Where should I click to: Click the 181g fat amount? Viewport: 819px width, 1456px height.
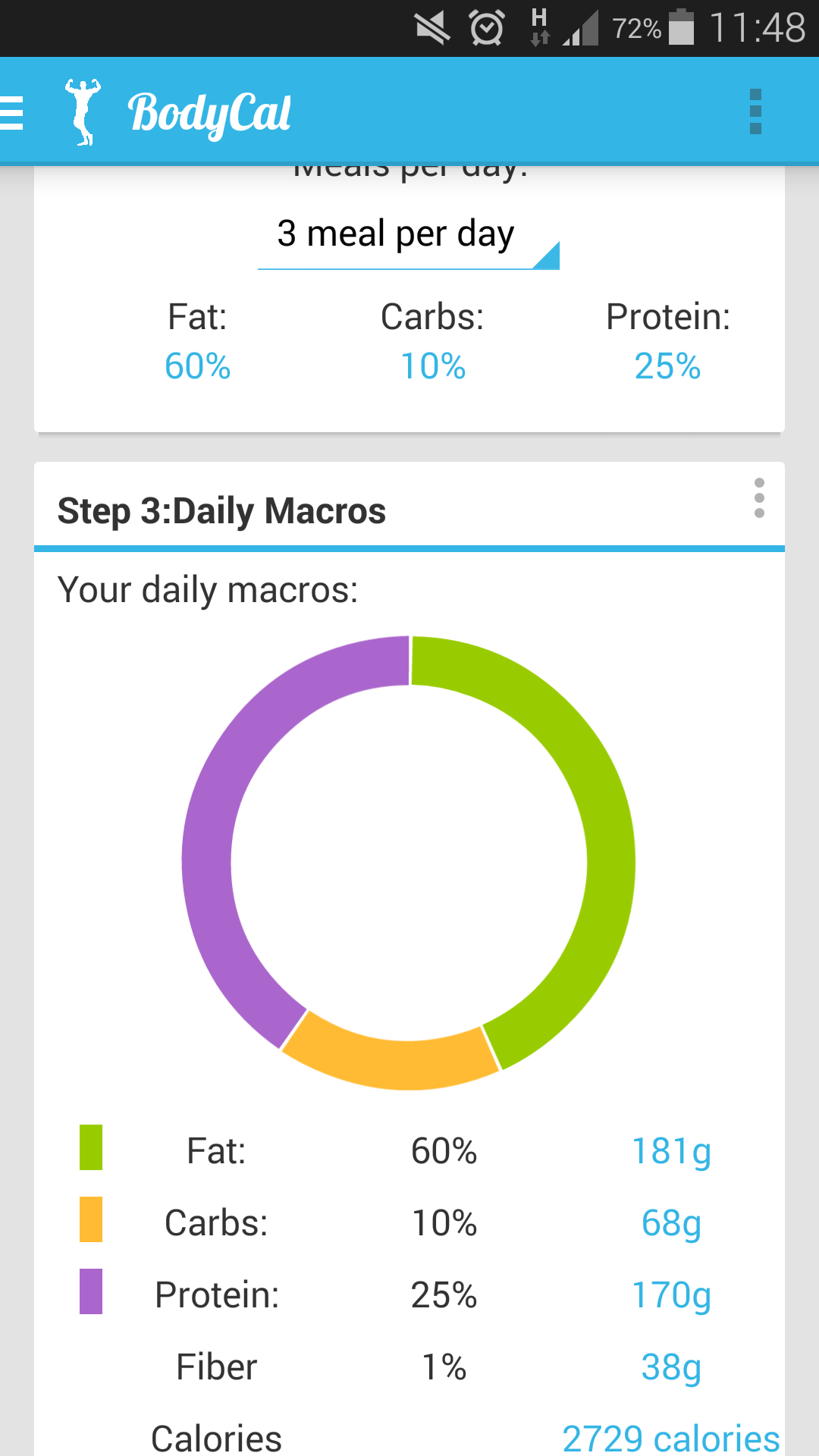pos(672,1151)
